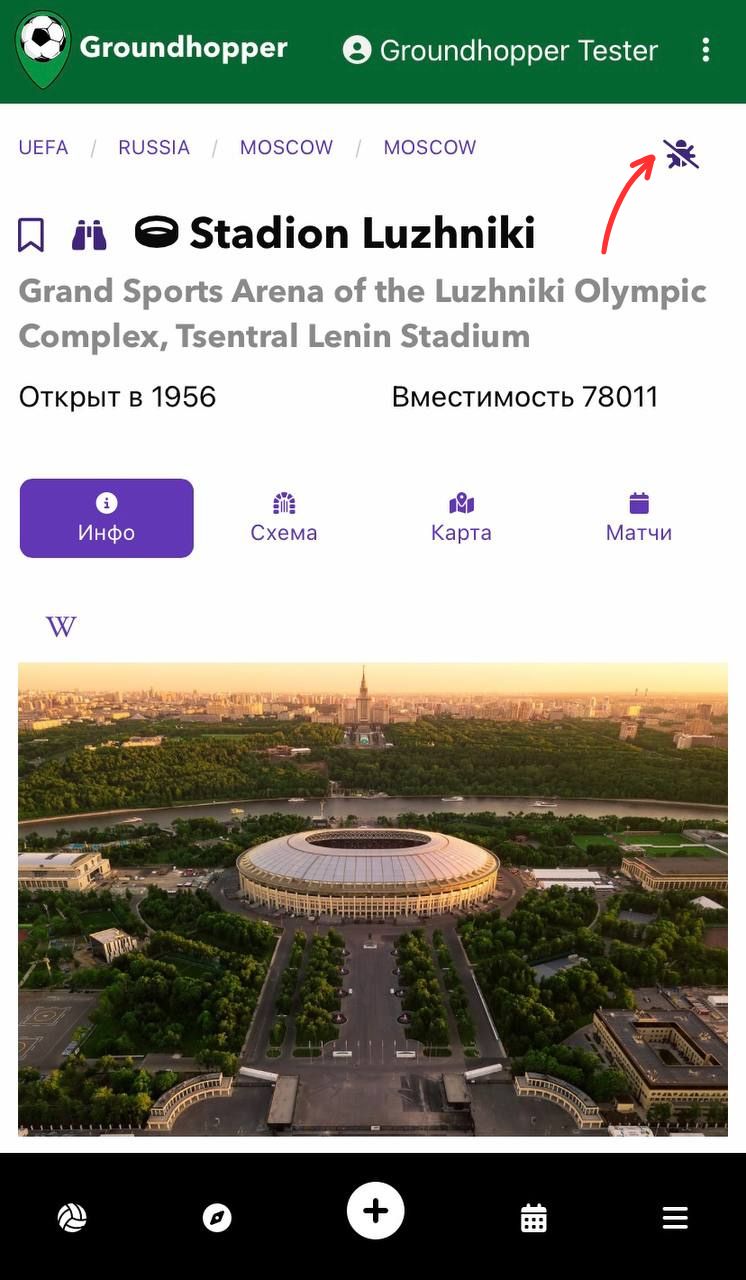The width and height of the screenshot is (746, 1280).
Task: Open the Groundhopper Tester profile
Action: (x=500, y=50)
